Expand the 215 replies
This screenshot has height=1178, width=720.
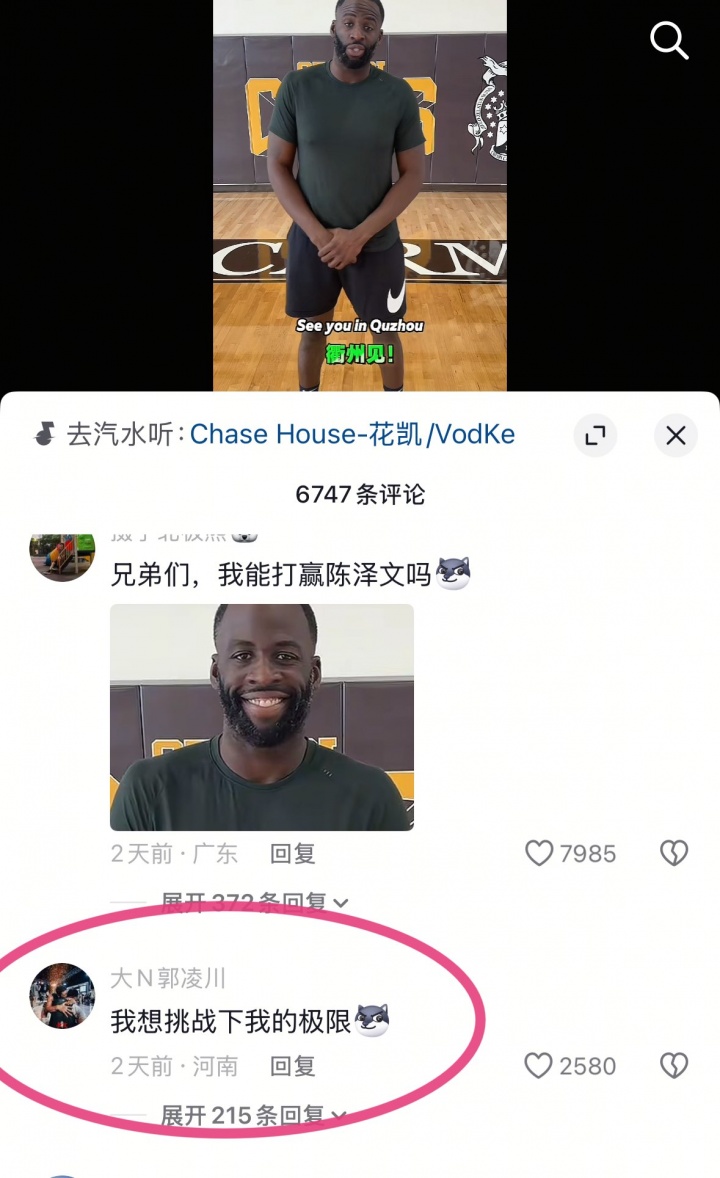254,1115
